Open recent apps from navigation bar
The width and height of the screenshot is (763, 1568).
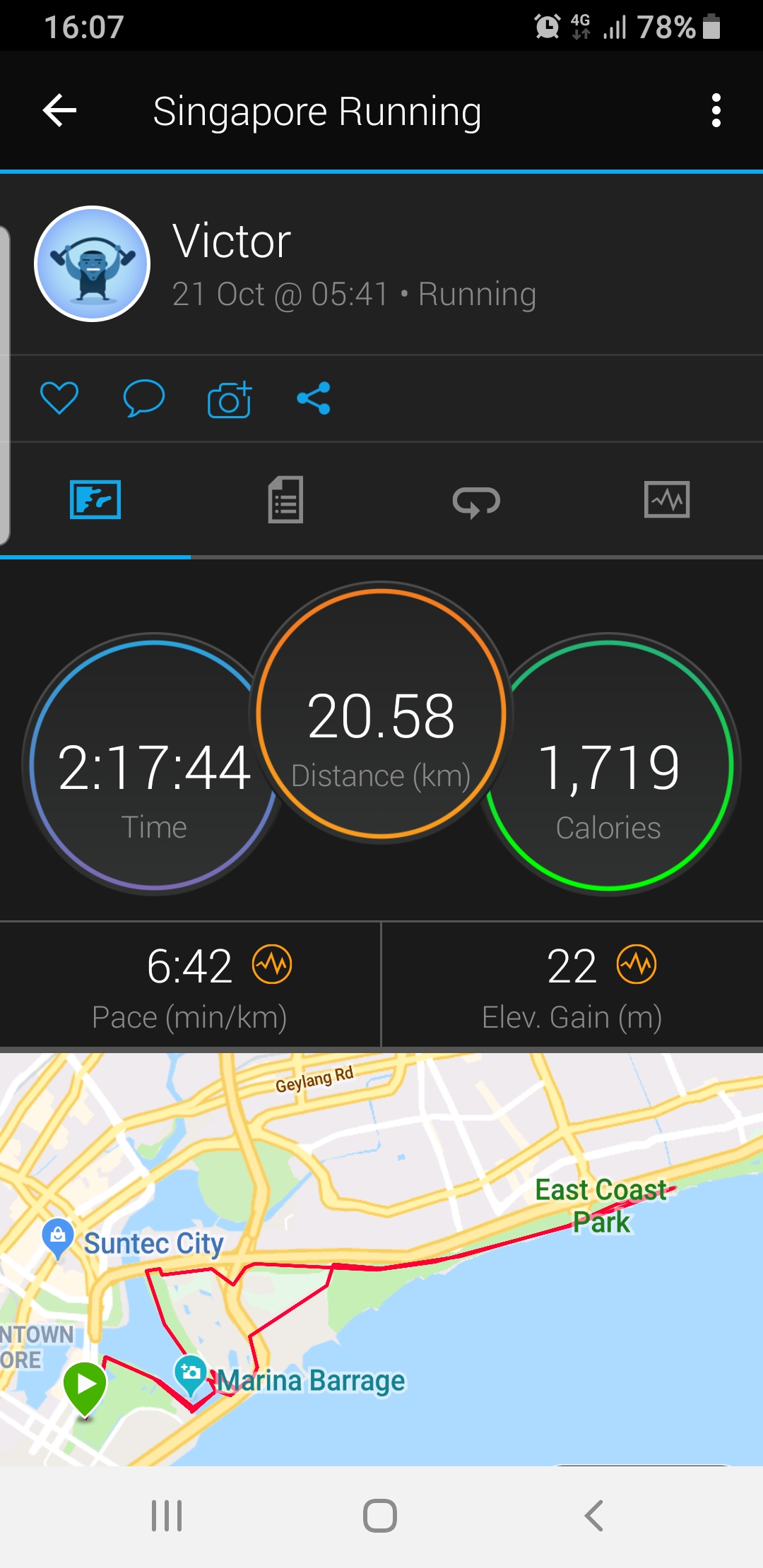pyautogui.click(x=167, y=1516)
